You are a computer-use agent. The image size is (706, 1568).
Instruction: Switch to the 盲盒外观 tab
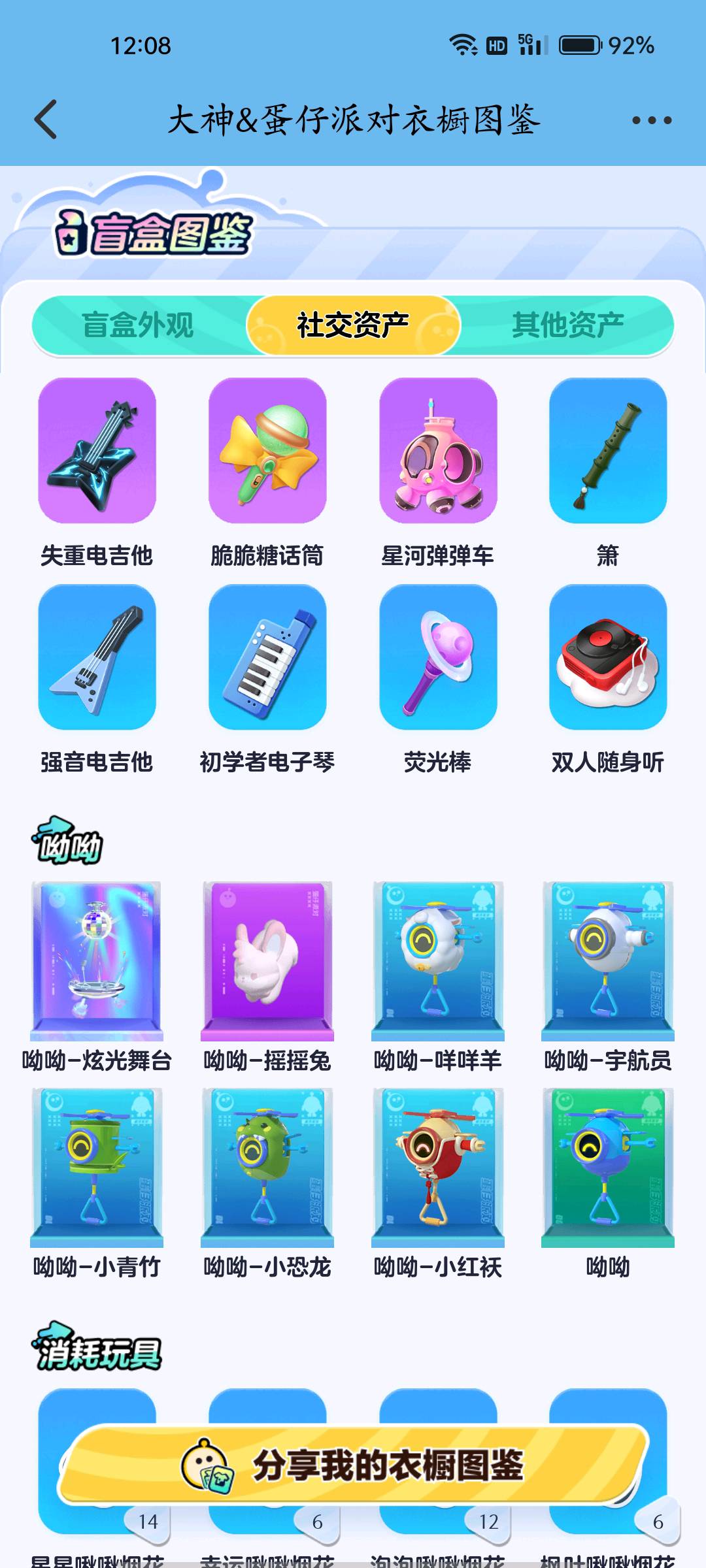coord(138,325)
